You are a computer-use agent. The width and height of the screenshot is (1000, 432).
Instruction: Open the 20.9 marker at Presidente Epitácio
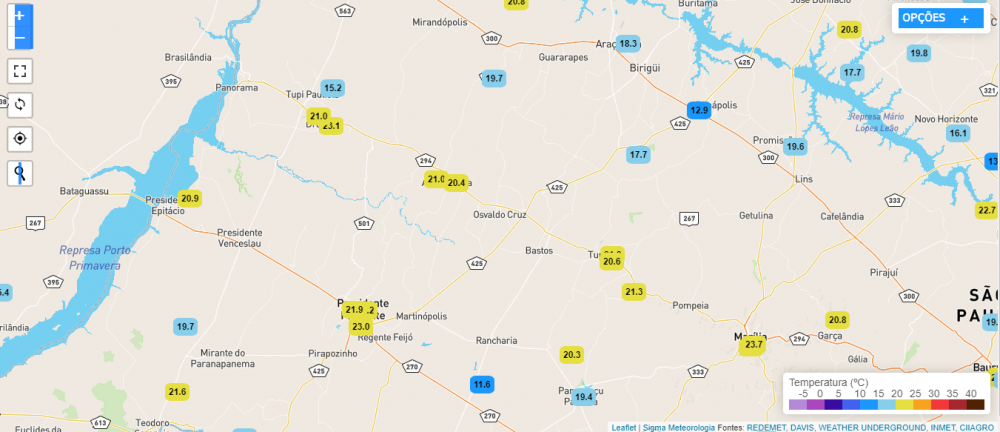pyautogui.click(x=189, y=198)
